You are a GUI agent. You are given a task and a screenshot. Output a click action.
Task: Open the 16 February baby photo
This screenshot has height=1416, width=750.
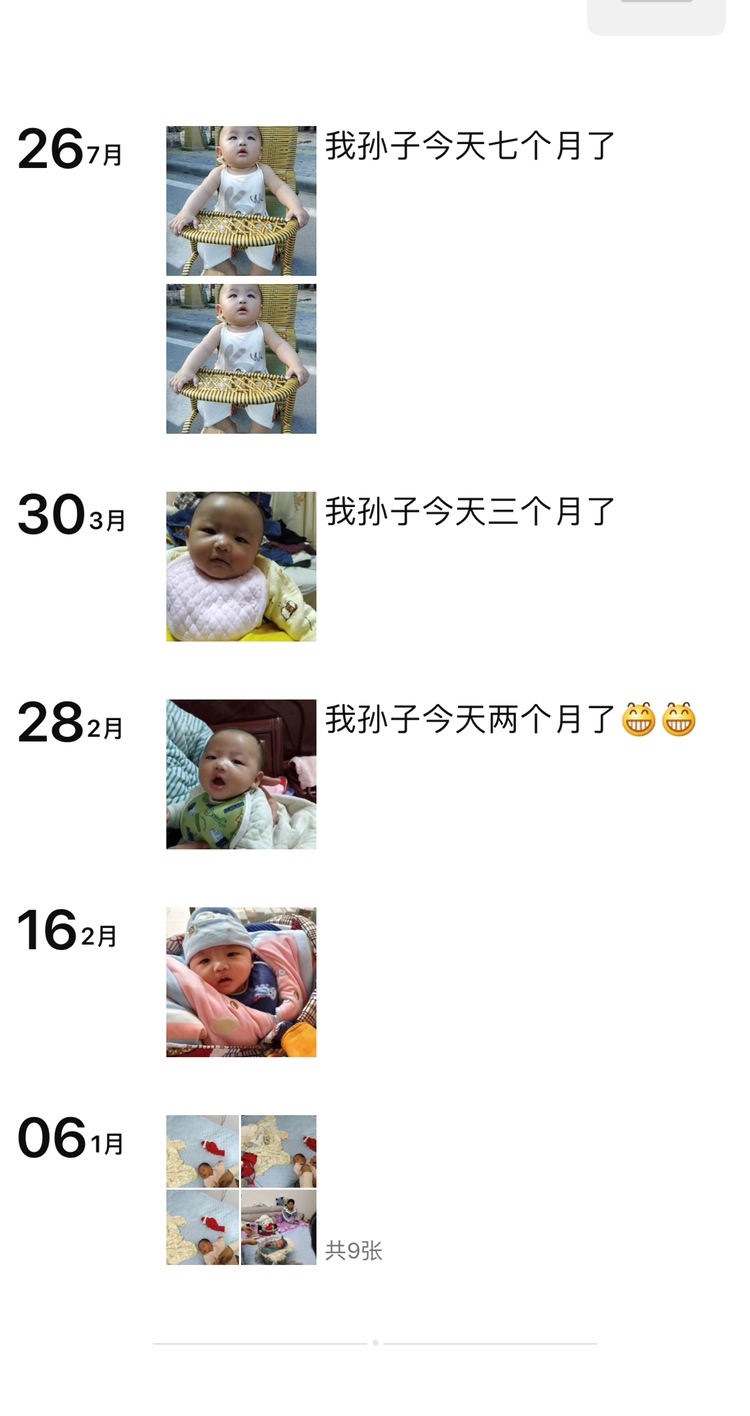tap(241, 982)
